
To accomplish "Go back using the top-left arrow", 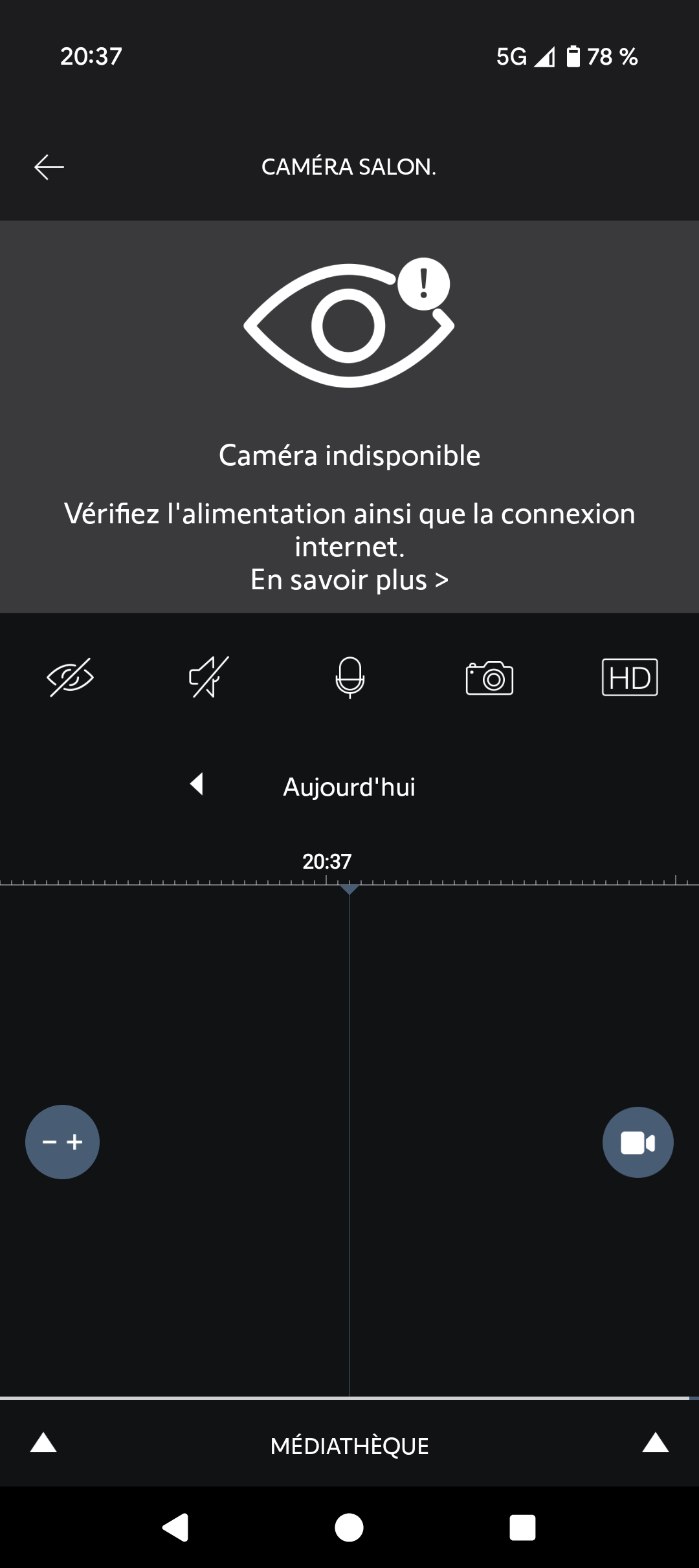I will point(49,167).
